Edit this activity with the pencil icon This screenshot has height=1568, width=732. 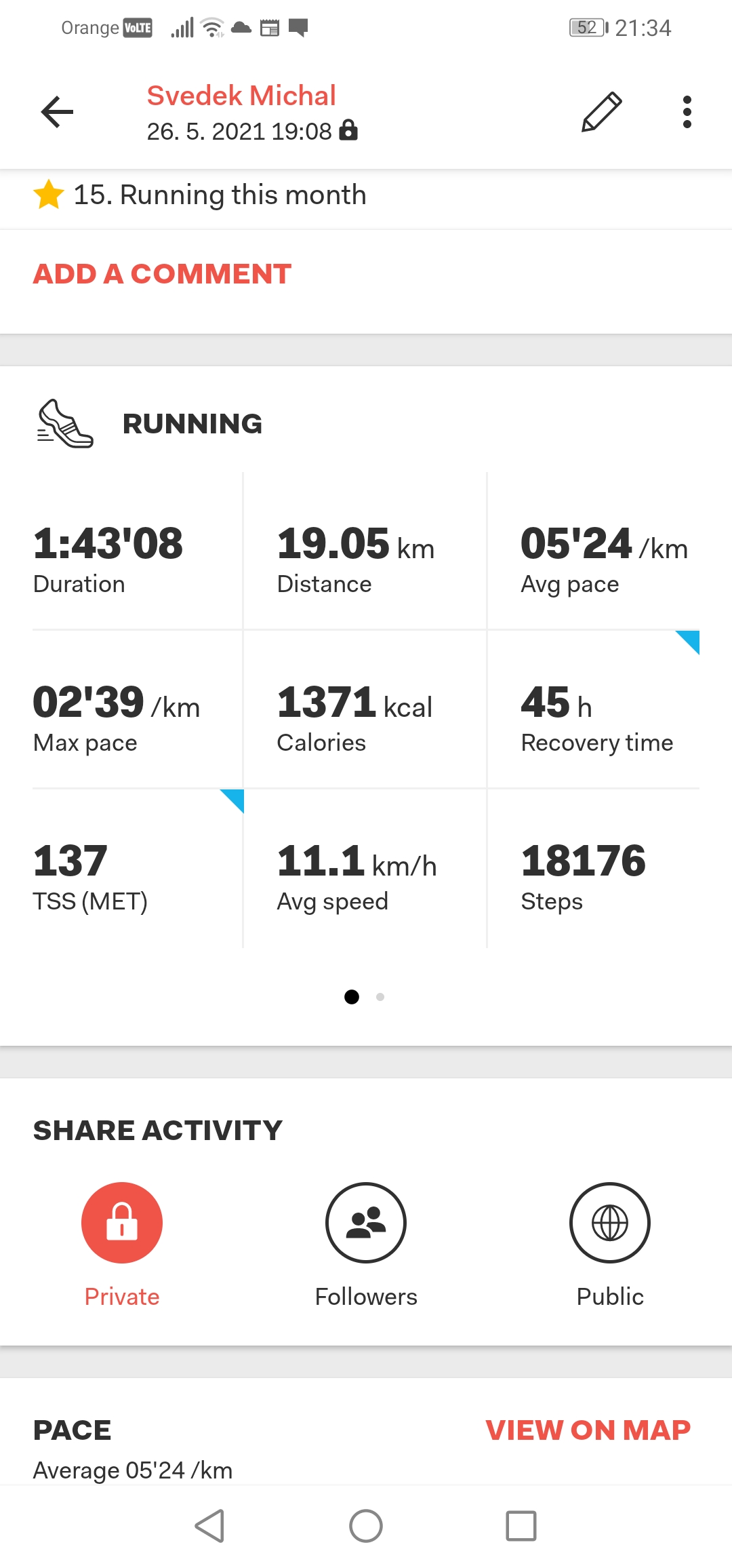[601, 112]
